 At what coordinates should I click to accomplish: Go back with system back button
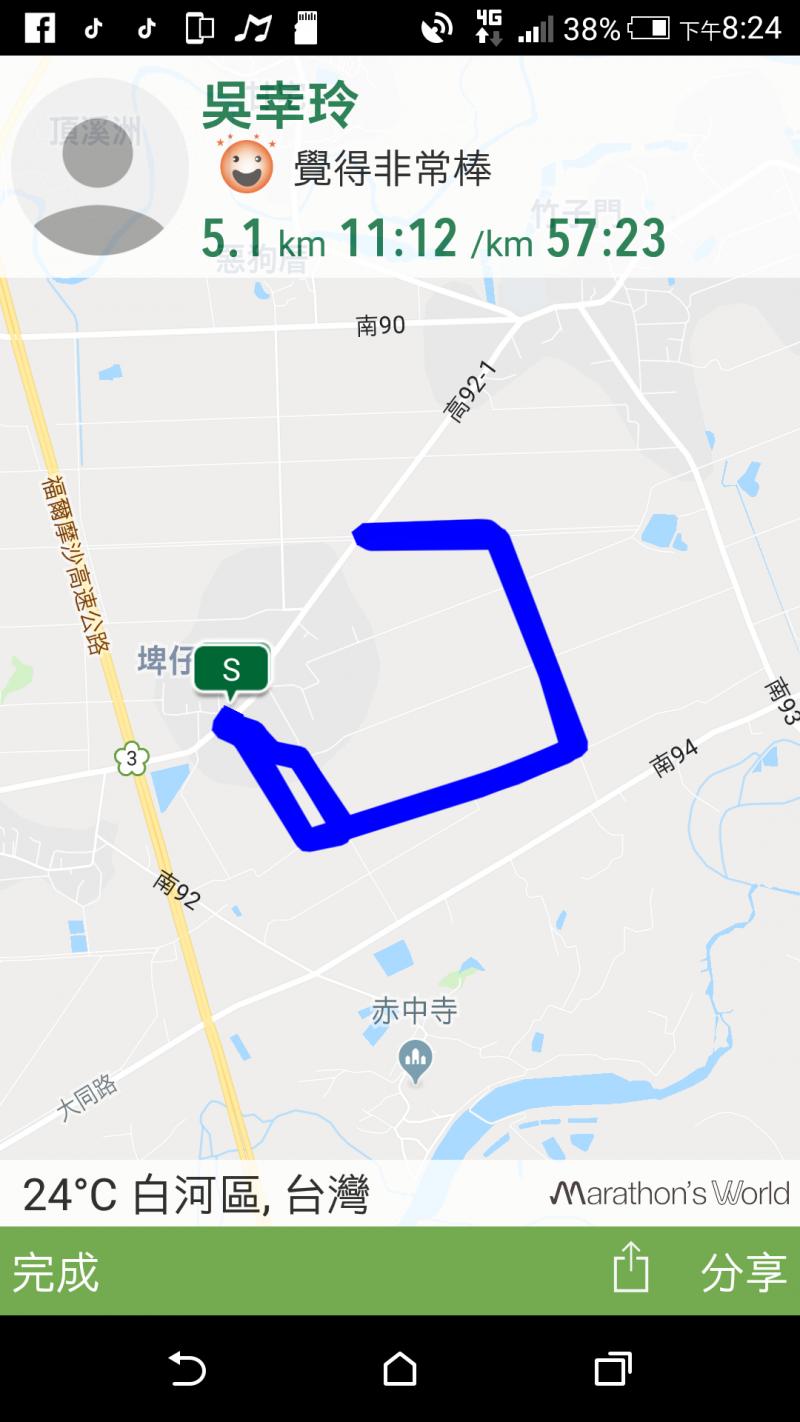coord(187,1369)
